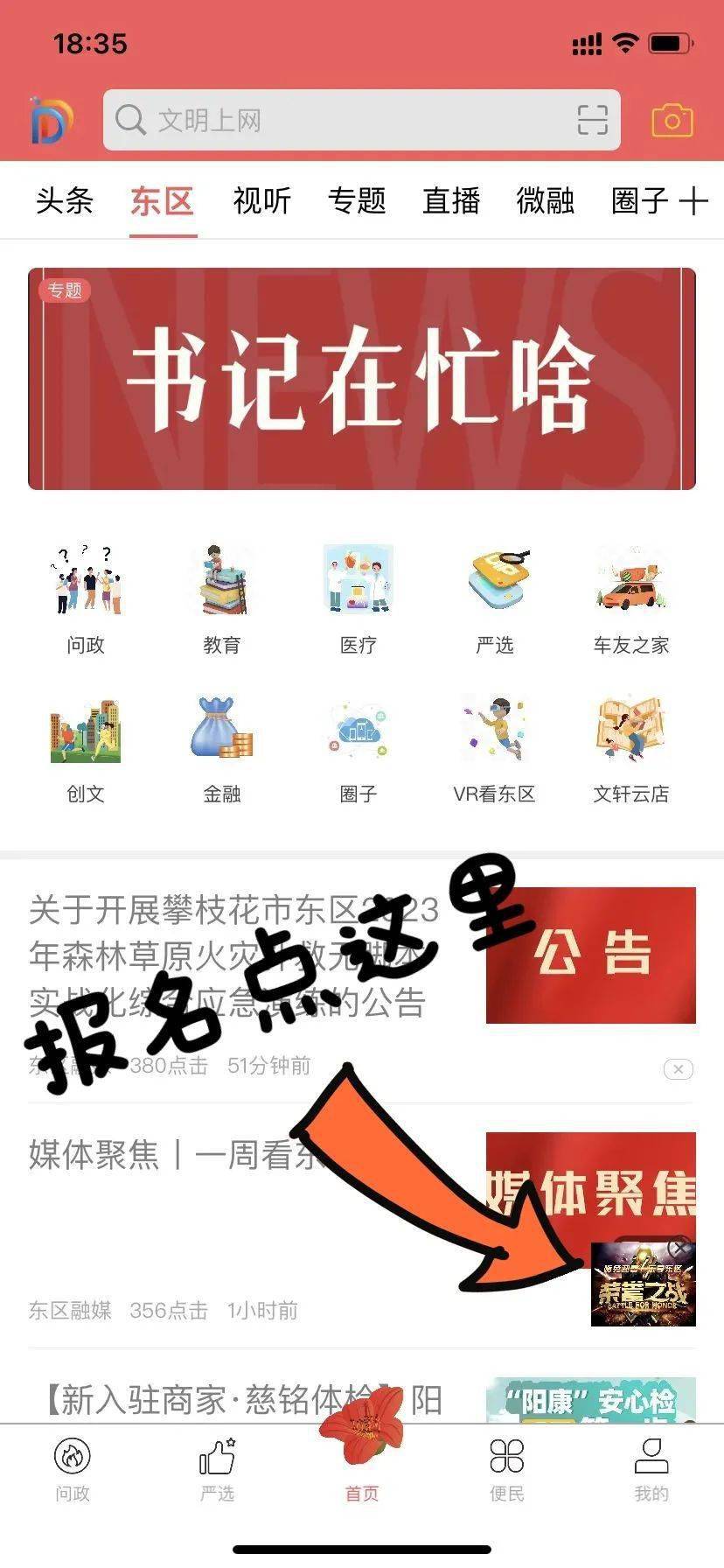
Task: Switch to the 视听 tab
Action: [x=261, y=200]
